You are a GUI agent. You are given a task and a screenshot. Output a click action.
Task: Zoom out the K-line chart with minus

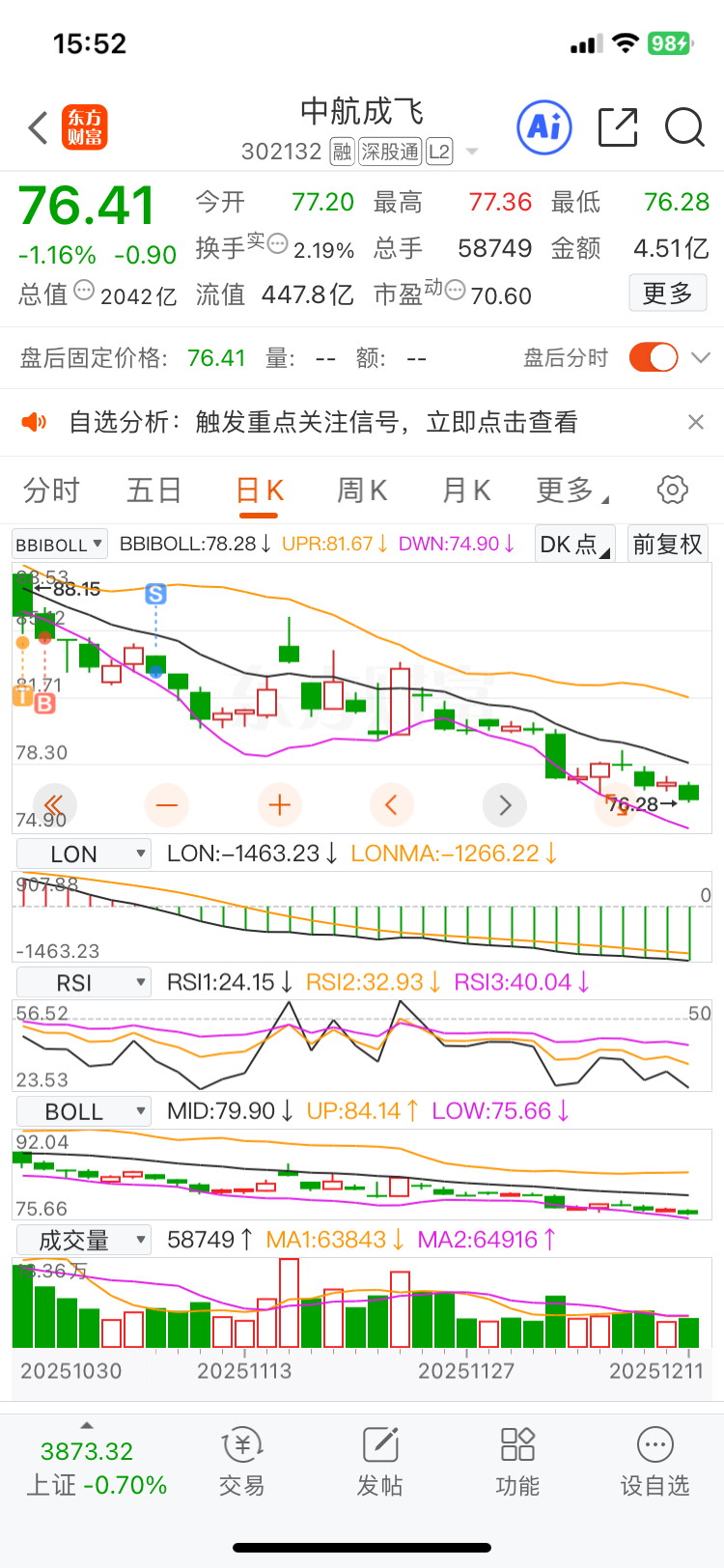[167, 804]
